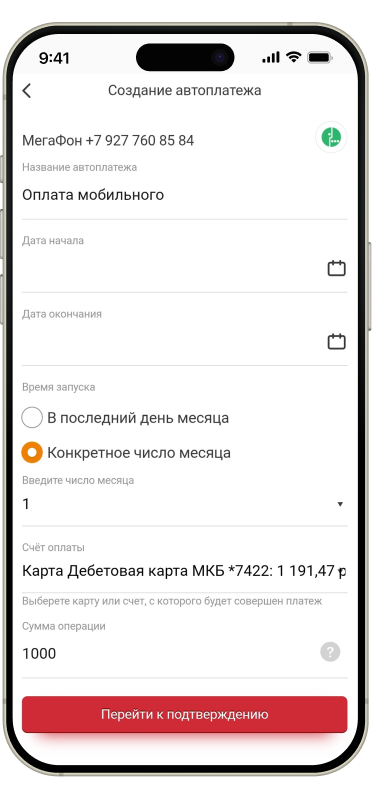Screen dimensions: 372x800
Task: Edit the autopayment name field 'Оплата мобильного'
Action: click(184, 195)
